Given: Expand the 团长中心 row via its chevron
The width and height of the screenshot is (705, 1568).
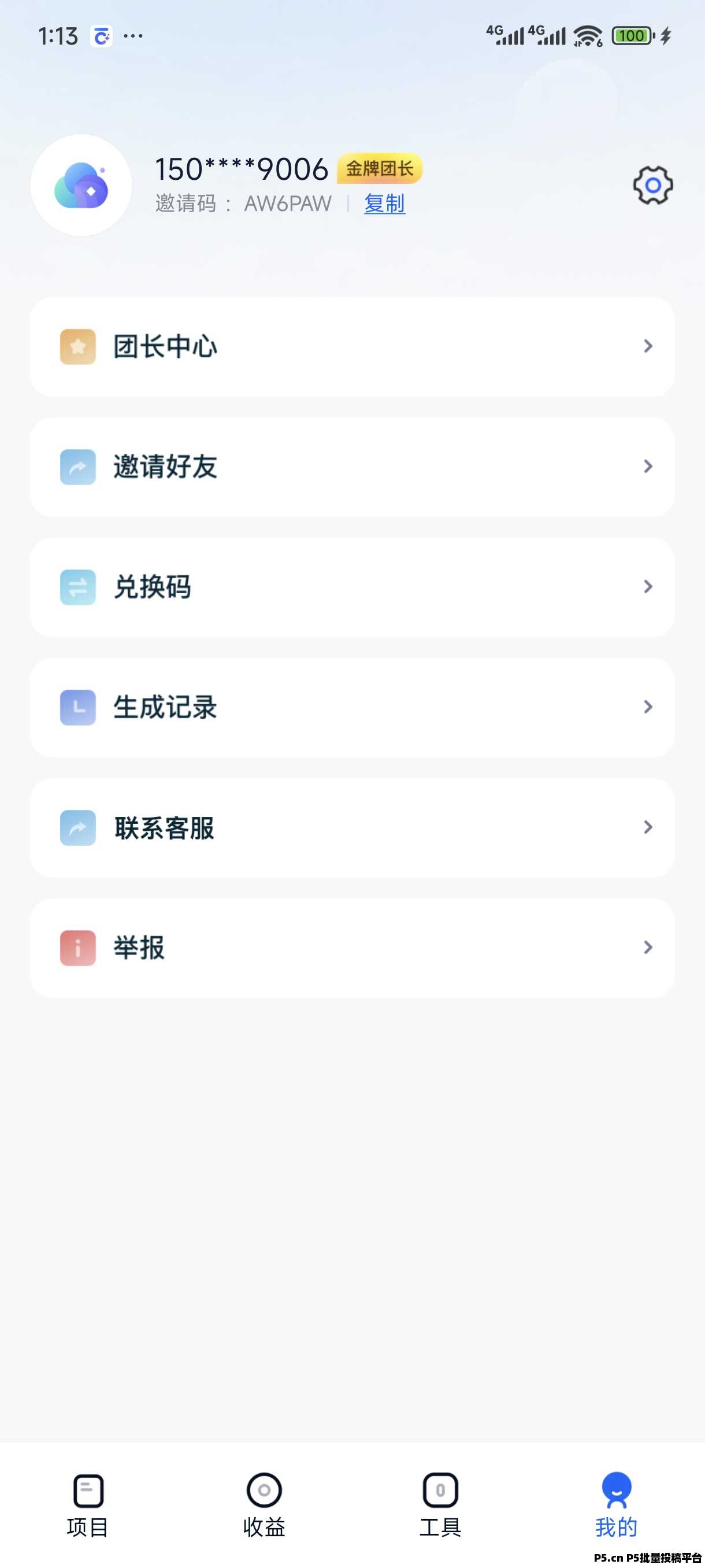Looking at the screenshot, I should [x=648, y=346].
